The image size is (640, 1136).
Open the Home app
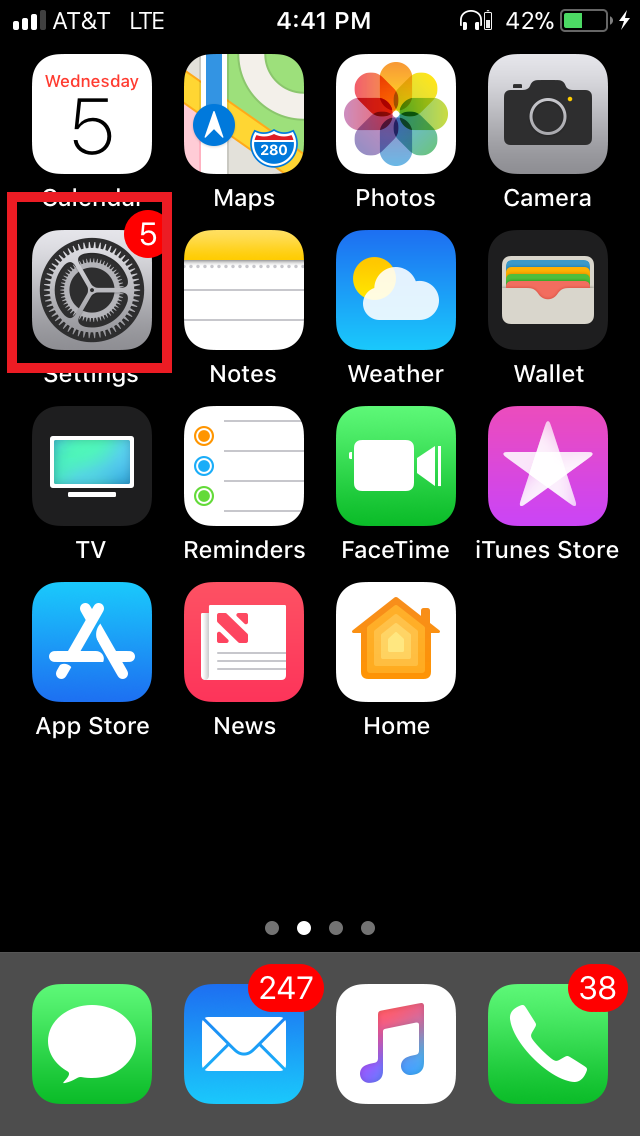coord(396,642)
